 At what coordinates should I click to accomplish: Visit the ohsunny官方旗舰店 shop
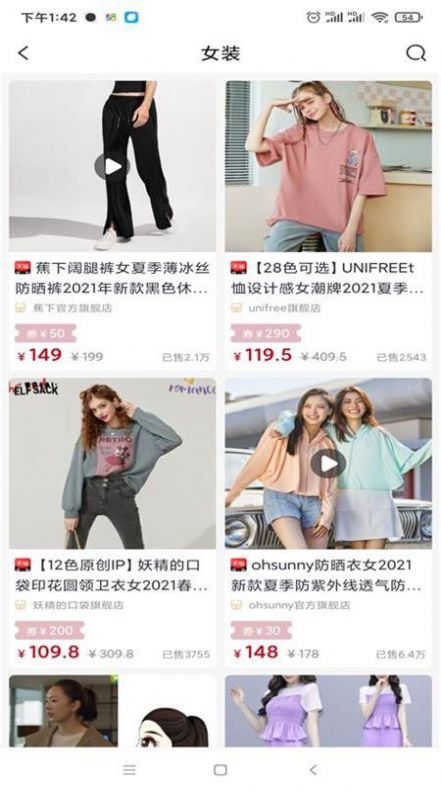[x=291, y=605]
